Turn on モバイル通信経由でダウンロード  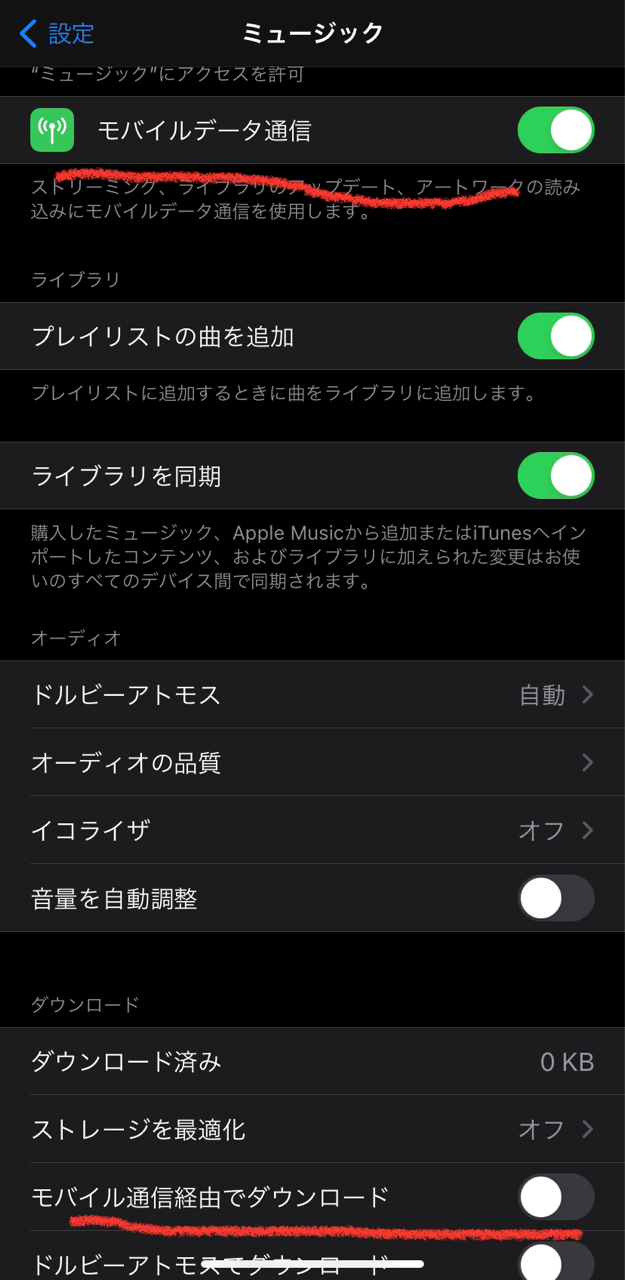pos(556,1197)
